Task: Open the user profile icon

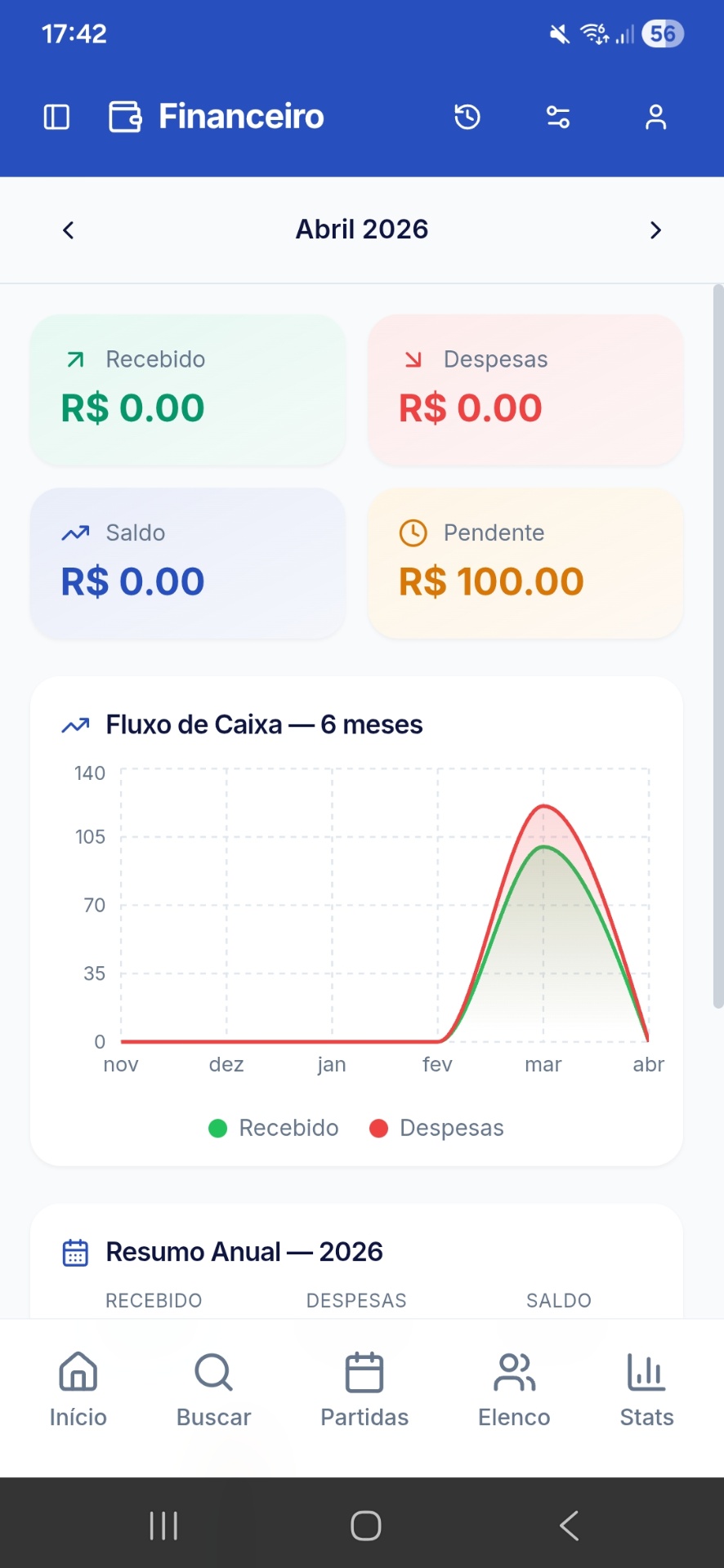Action: coord(655,117)
